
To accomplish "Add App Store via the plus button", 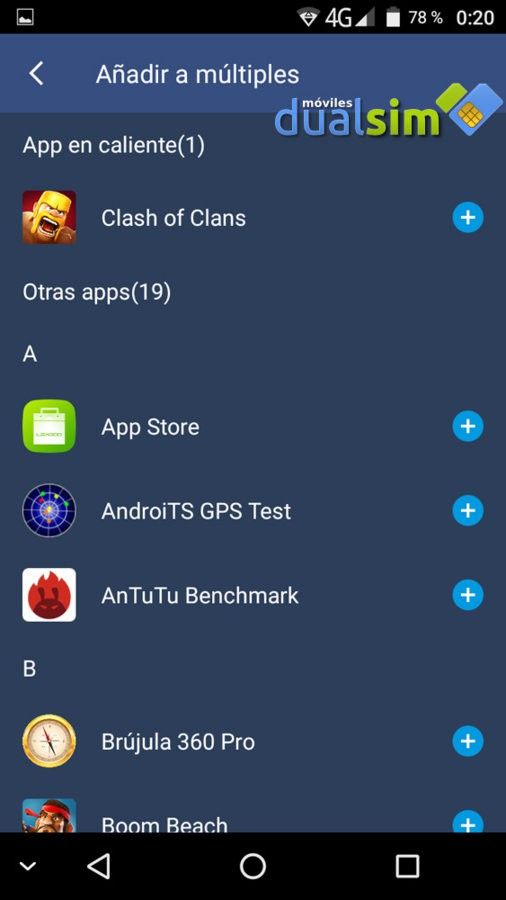I will [x=468, y=426].
